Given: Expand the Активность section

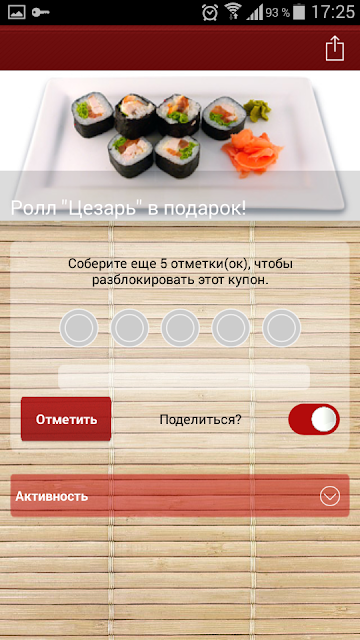Looking at the screenshot, I should (x=180, y=496).
